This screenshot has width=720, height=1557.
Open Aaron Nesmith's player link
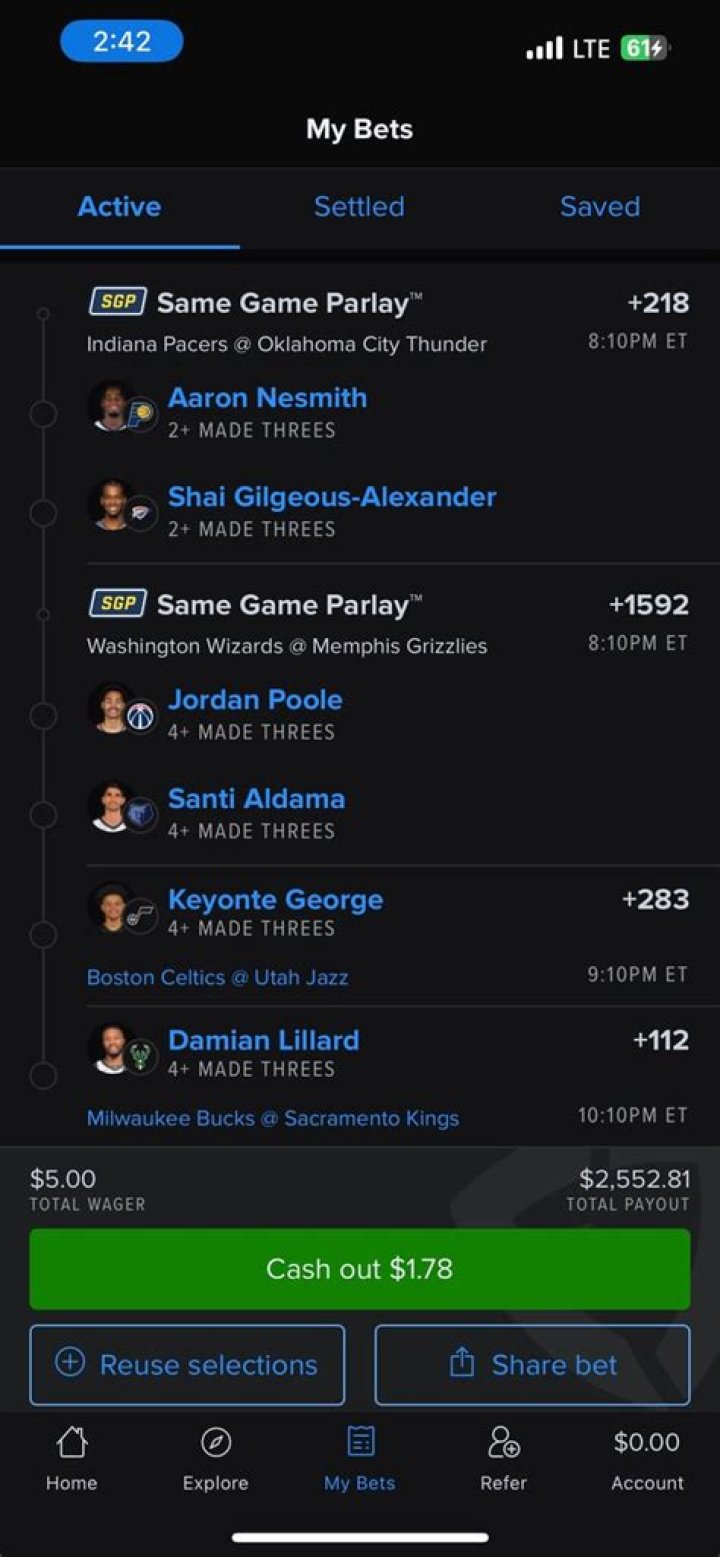[267, 398]
